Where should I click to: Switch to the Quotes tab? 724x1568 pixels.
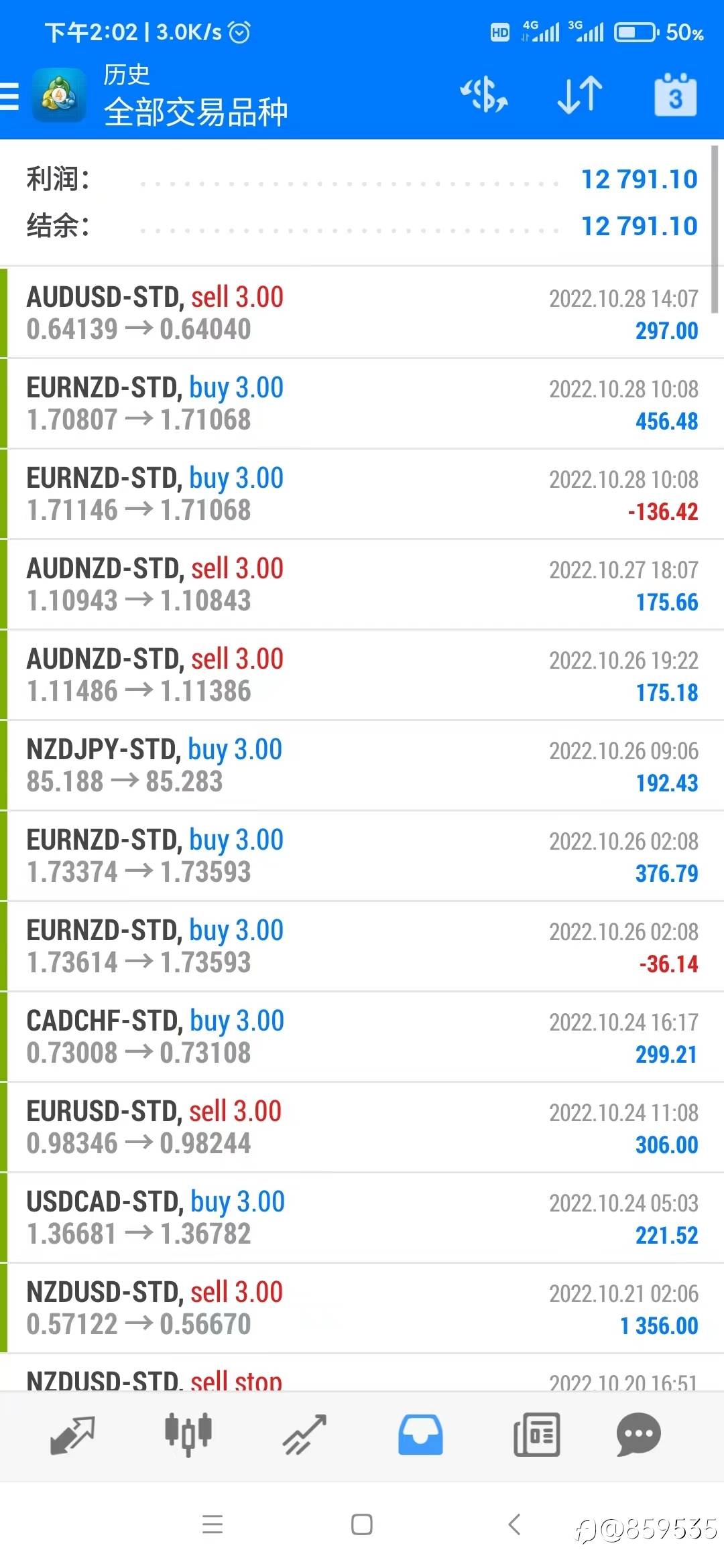coord(72,1435)
